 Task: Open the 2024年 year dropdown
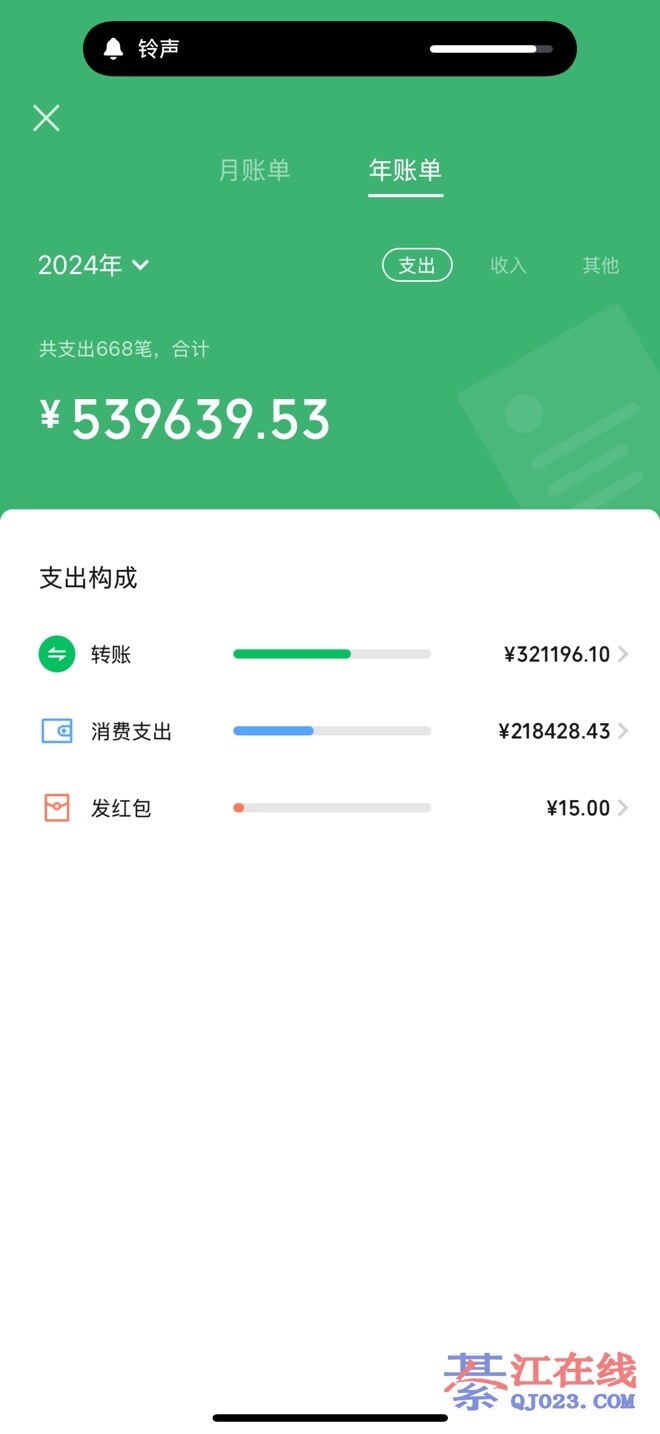[93, 265]
